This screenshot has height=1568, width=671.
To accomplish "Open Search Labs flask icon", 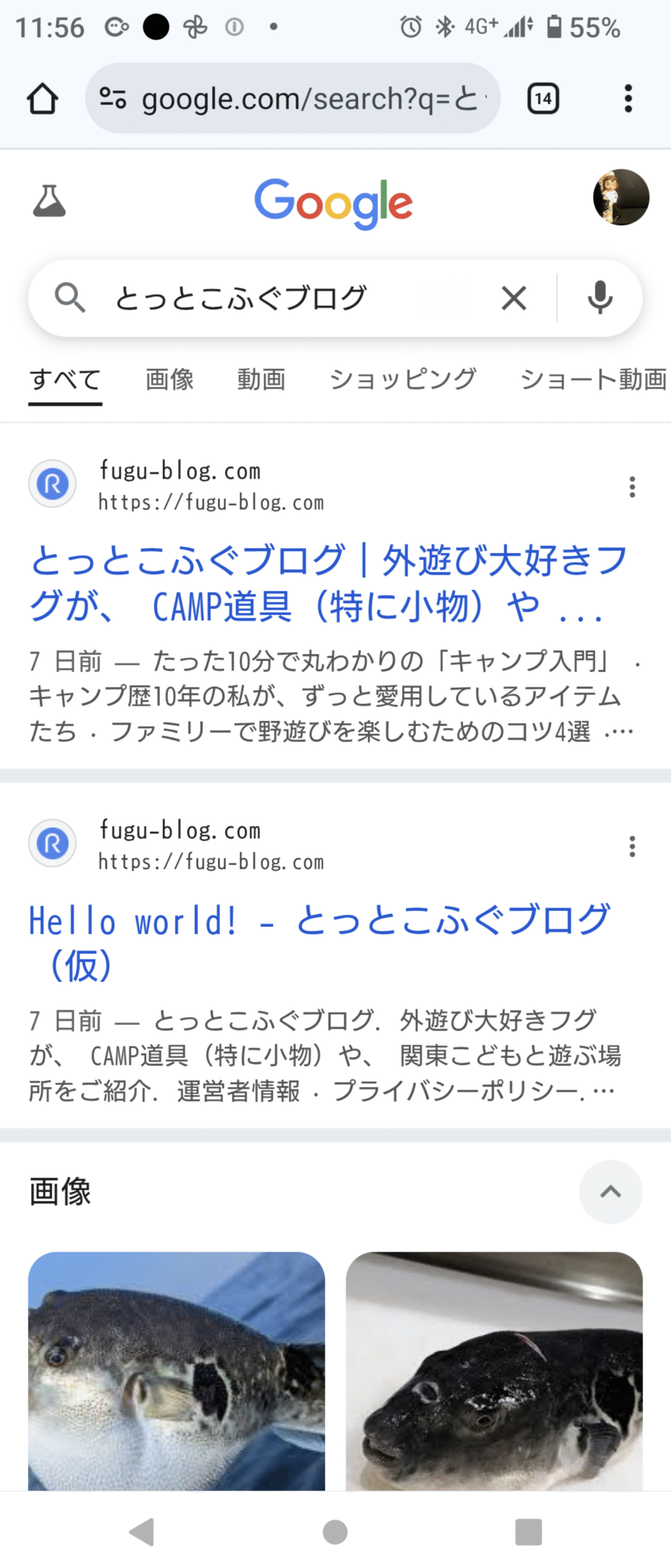I will [49, 201].
